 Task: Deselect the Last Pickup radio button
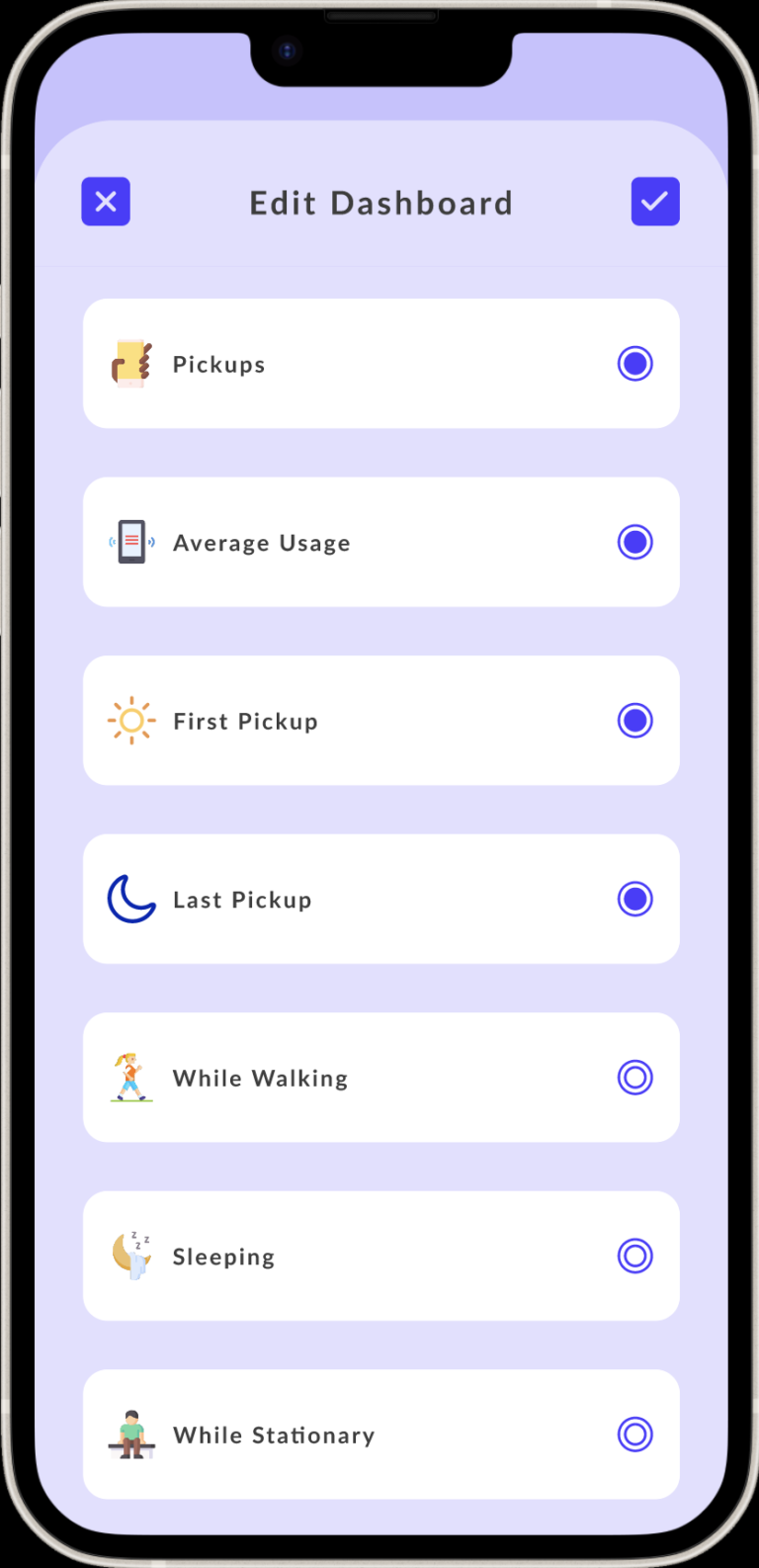[x=635, y=899]
